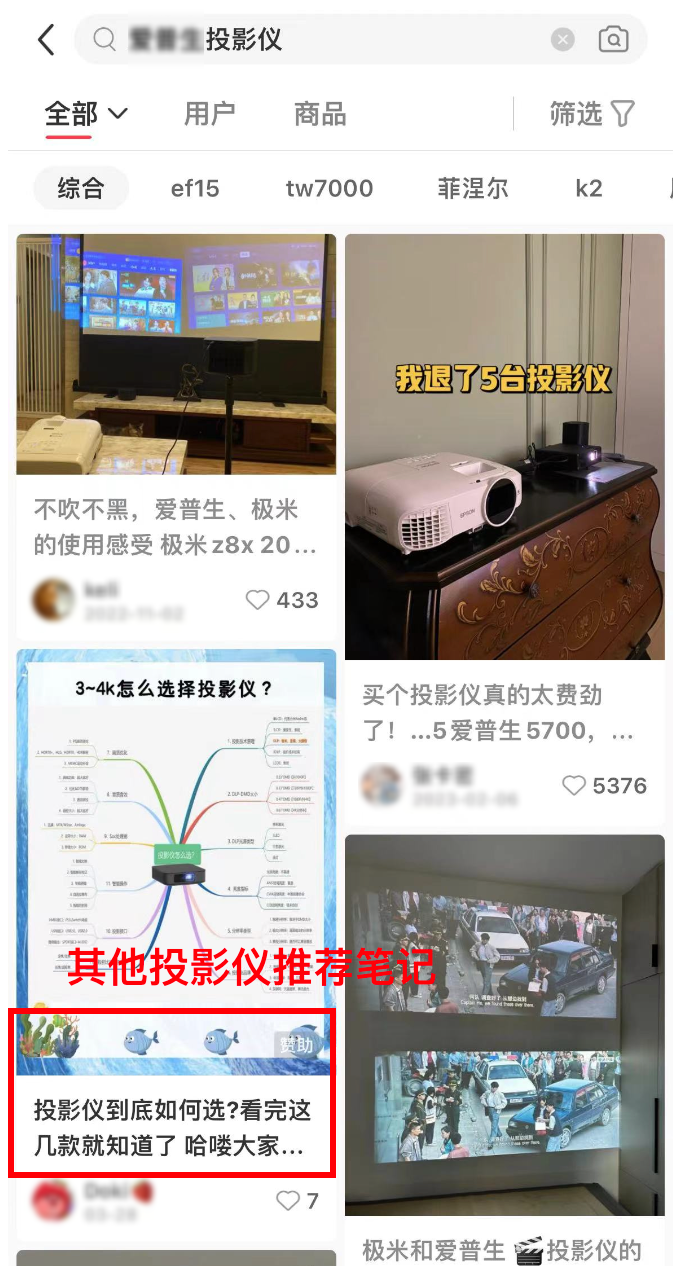678x1266 pixels.
Task: Open camera image search
Action: point(613,40)
